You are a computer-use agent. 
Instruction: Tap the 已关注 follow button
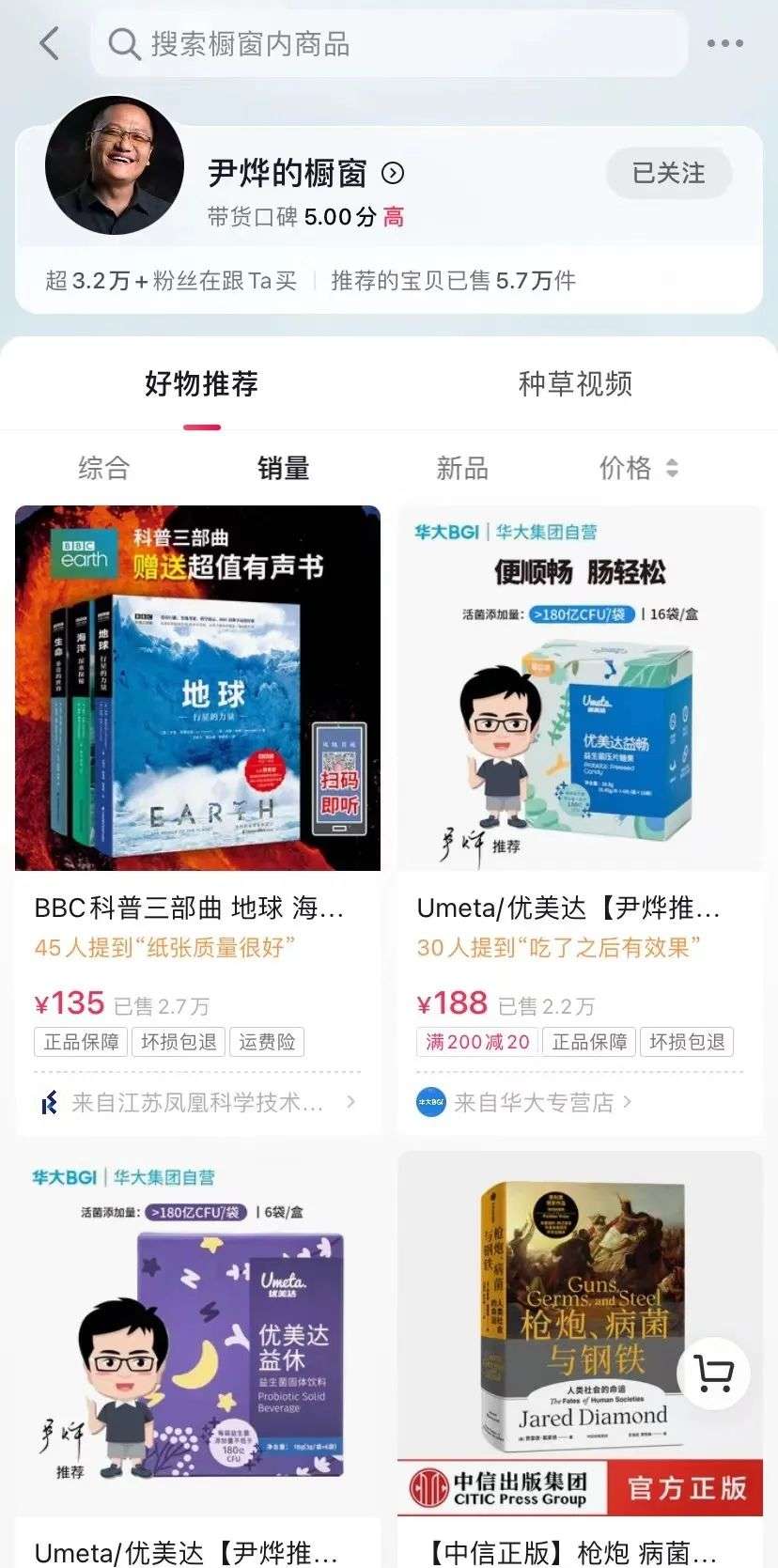(x=668, y=173)
